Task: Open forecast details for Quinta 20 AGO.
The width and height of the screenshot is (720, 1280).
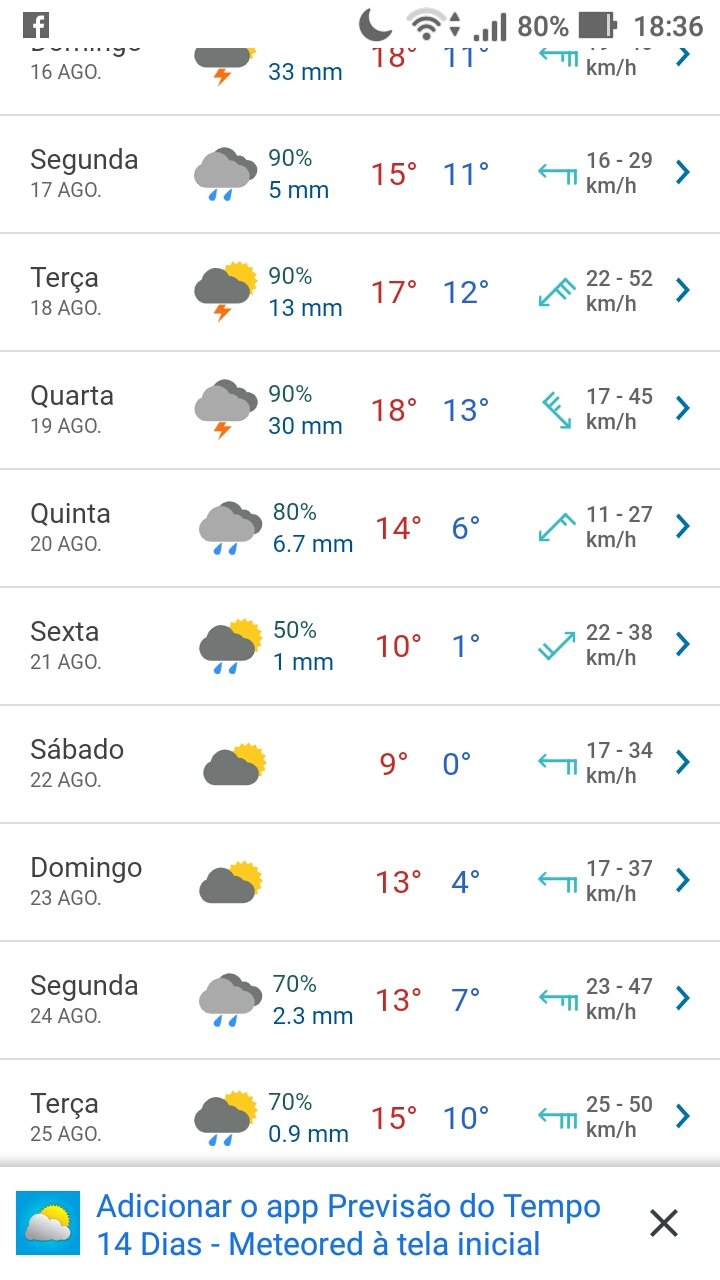Action: pyautogui.click(x=360, y=528)
